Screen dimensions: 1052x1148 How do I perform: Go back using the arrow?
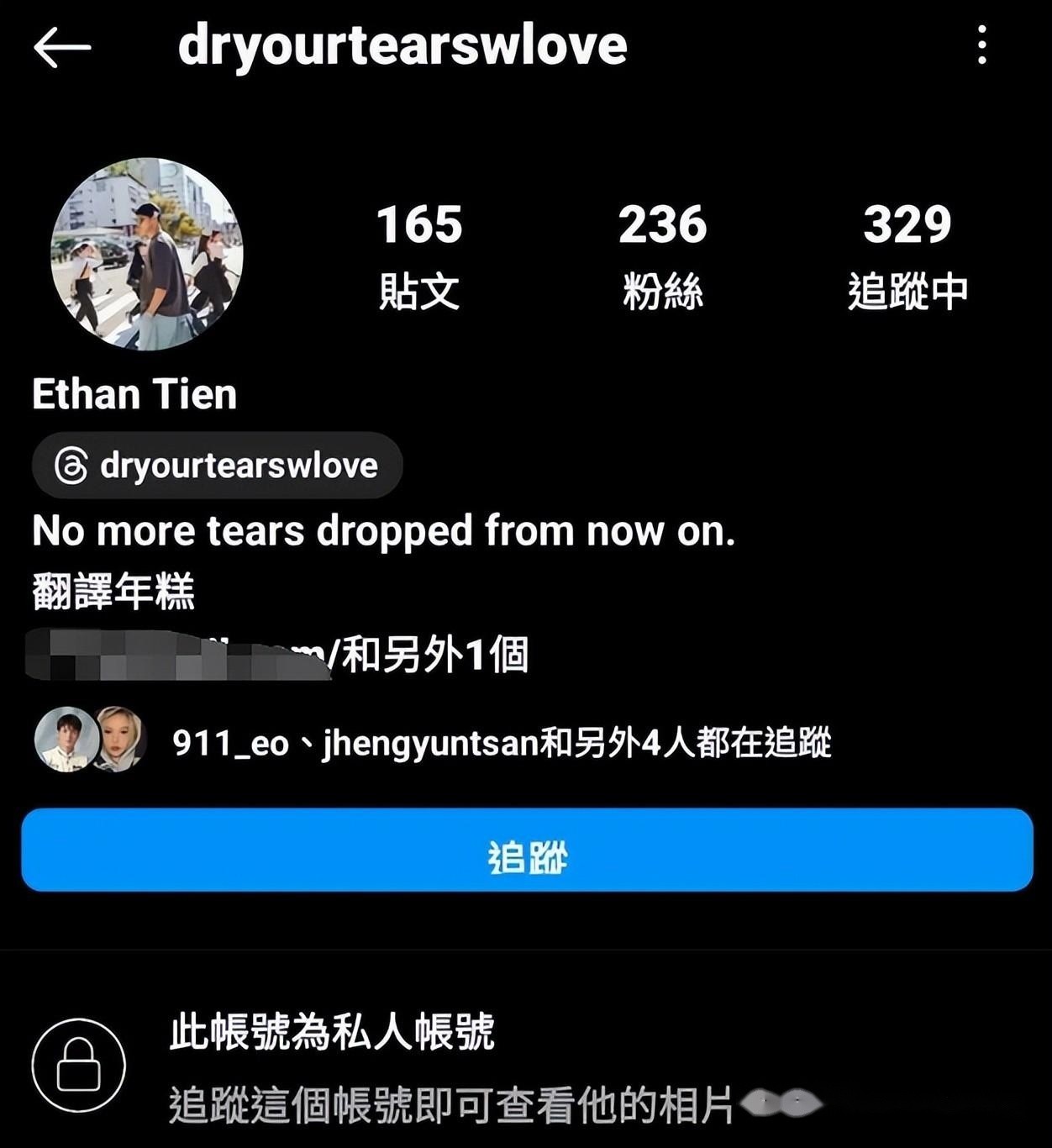coord(61,47)
